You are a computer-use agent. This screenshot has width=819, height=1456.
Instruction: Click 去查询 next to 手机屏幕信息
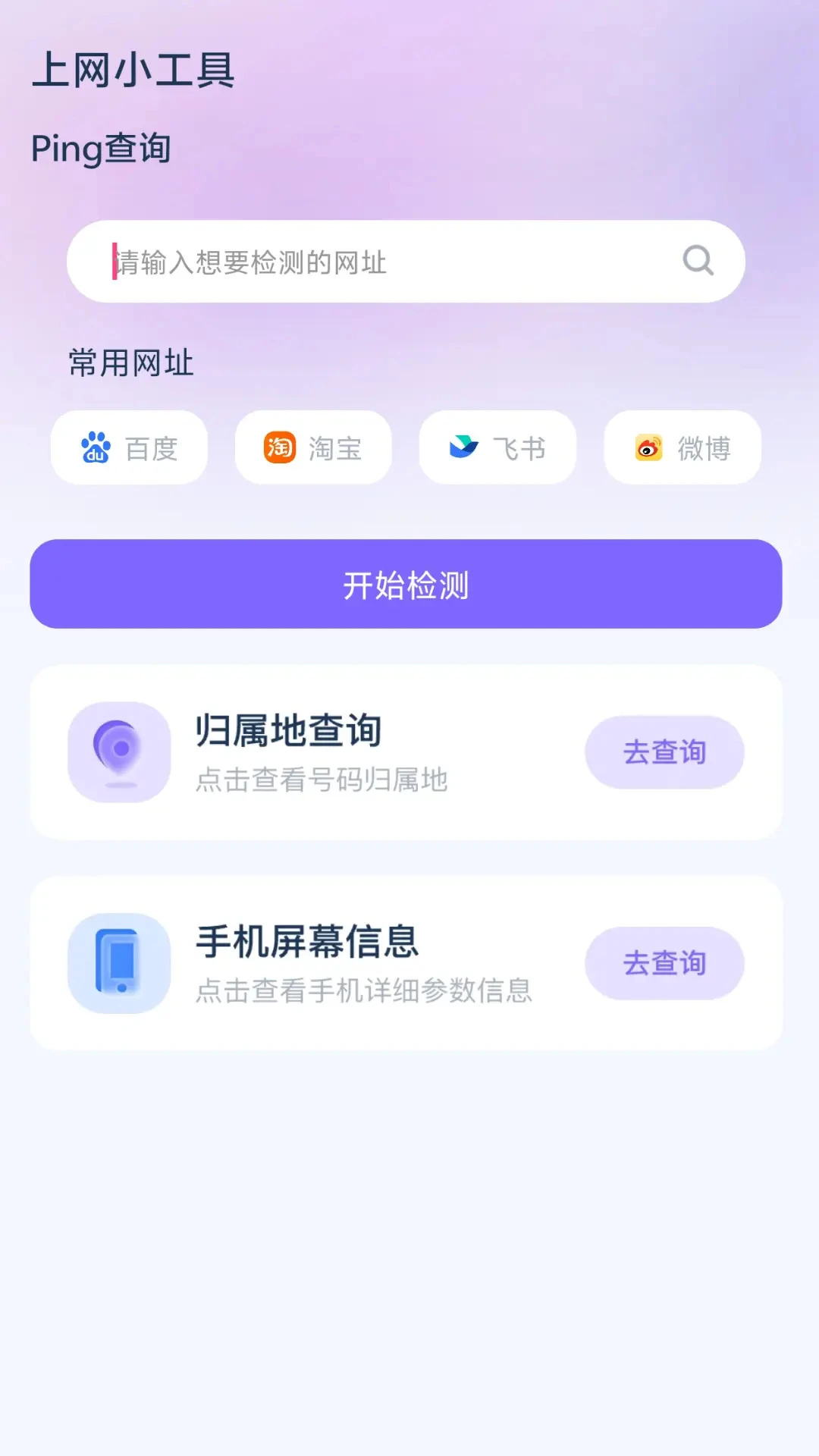pos(665,962)
